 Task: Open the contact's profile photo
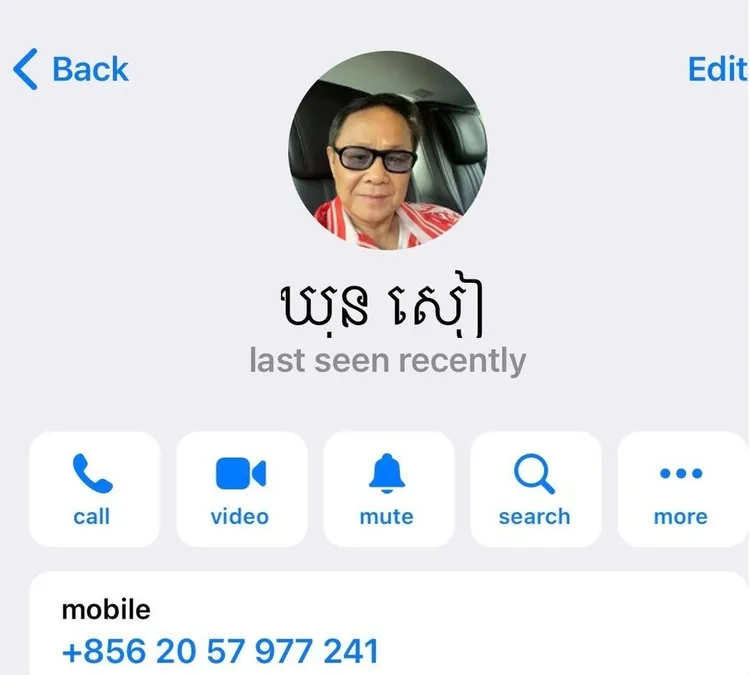pyautogui.click(x=388, y=150)
